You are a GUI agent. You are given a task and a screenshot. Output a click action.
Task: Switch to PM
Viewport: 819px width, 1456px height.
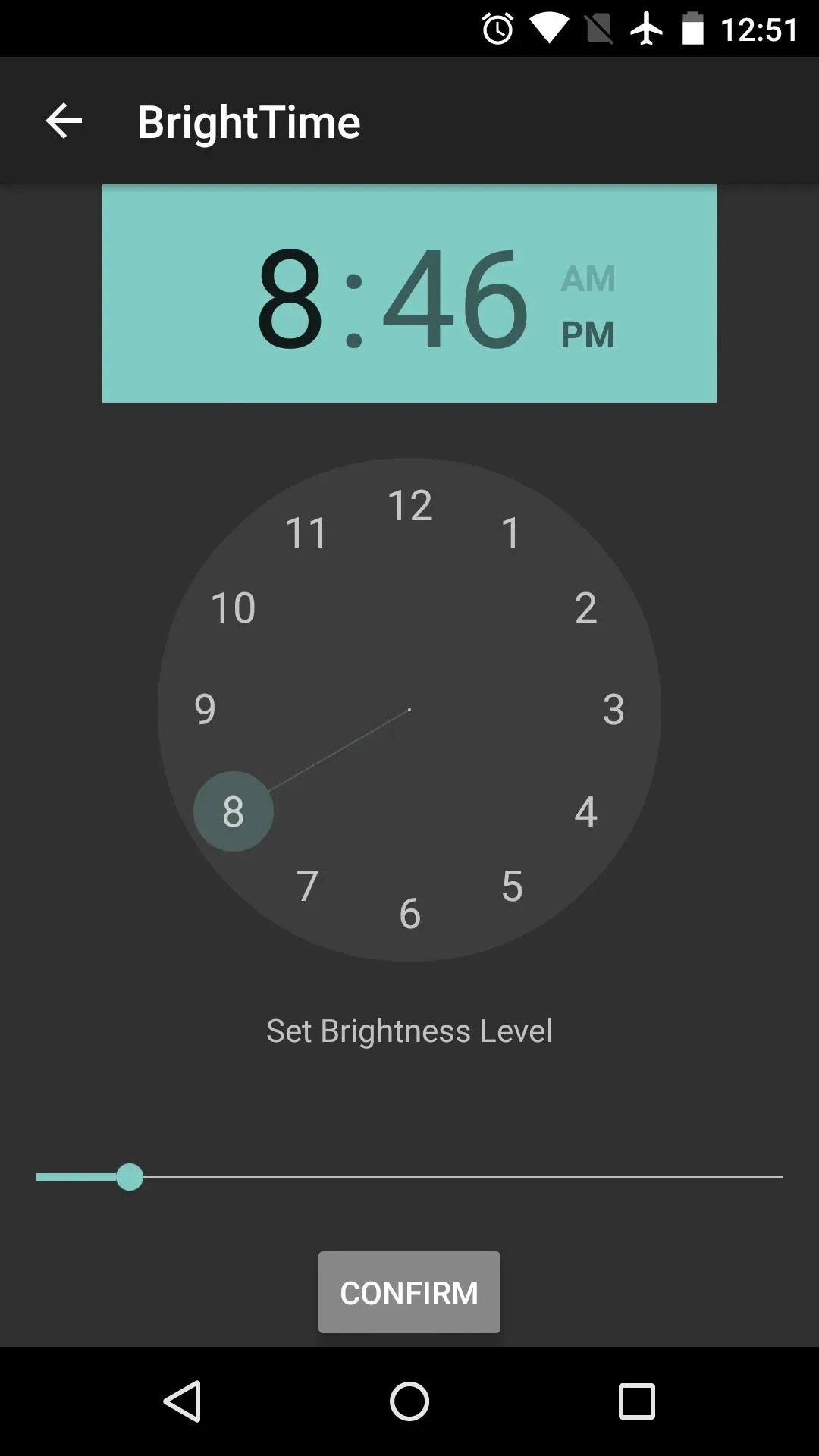pyautogui.click(x=588, y=334)
